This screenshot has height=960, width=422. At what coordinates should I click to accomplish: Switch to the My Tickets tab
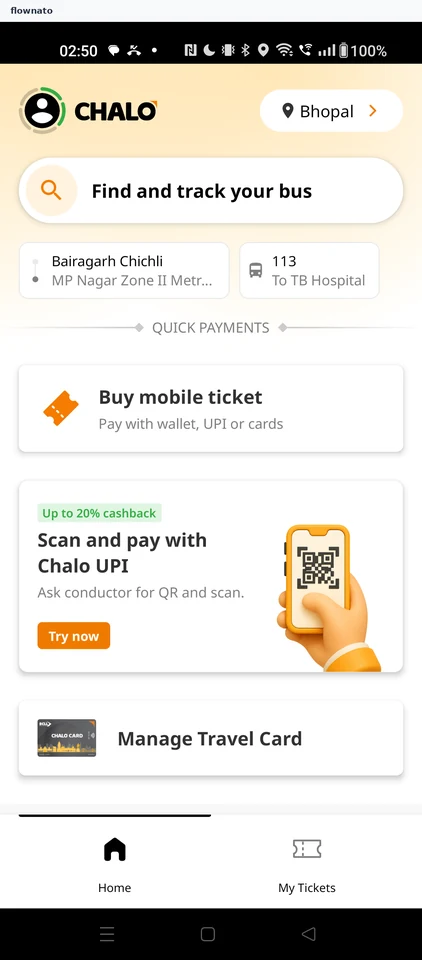click(307, 864)
